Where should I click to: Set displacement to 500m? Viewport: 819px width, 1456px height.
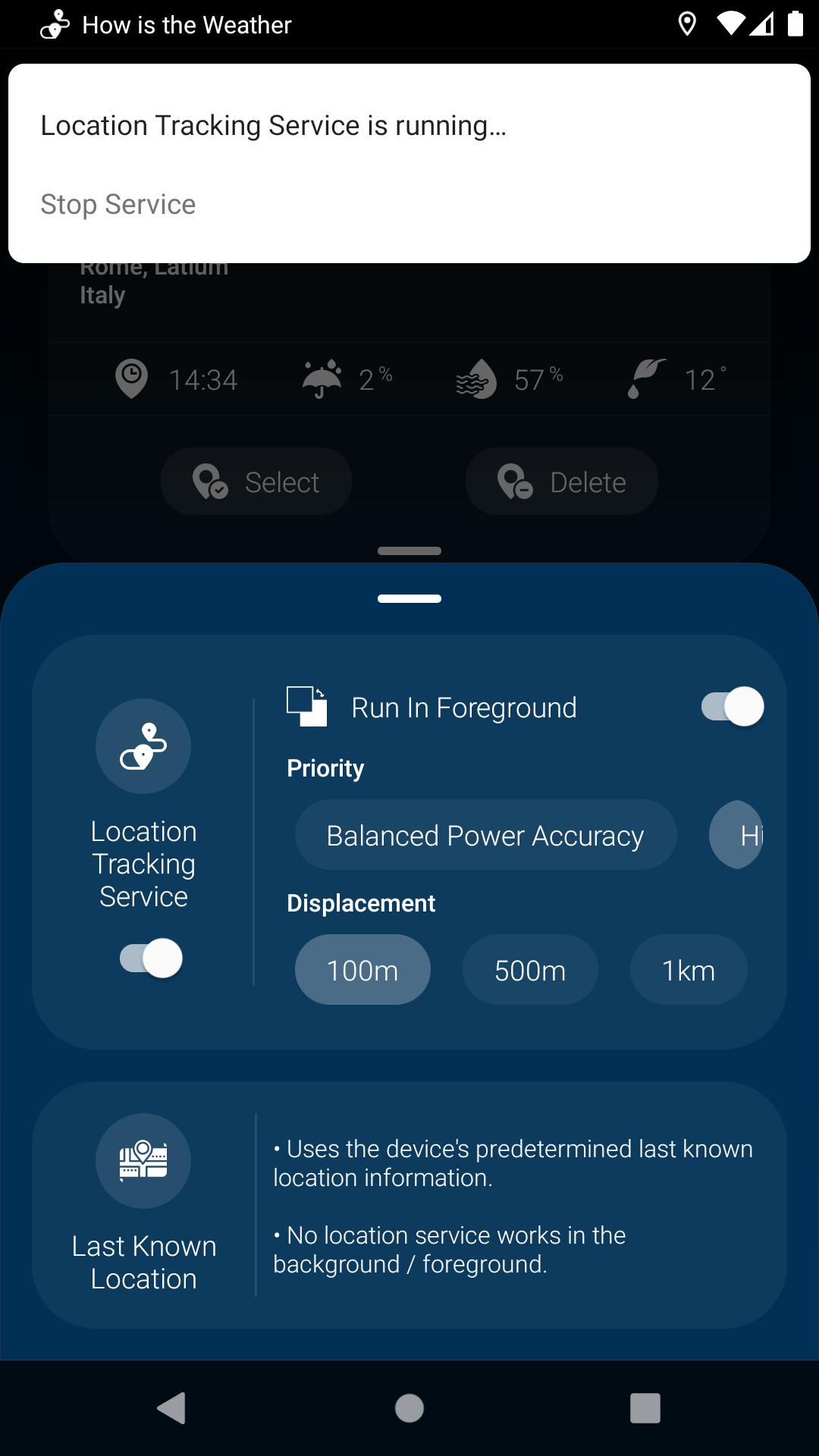pyautogui.click(x=530, y=971)
